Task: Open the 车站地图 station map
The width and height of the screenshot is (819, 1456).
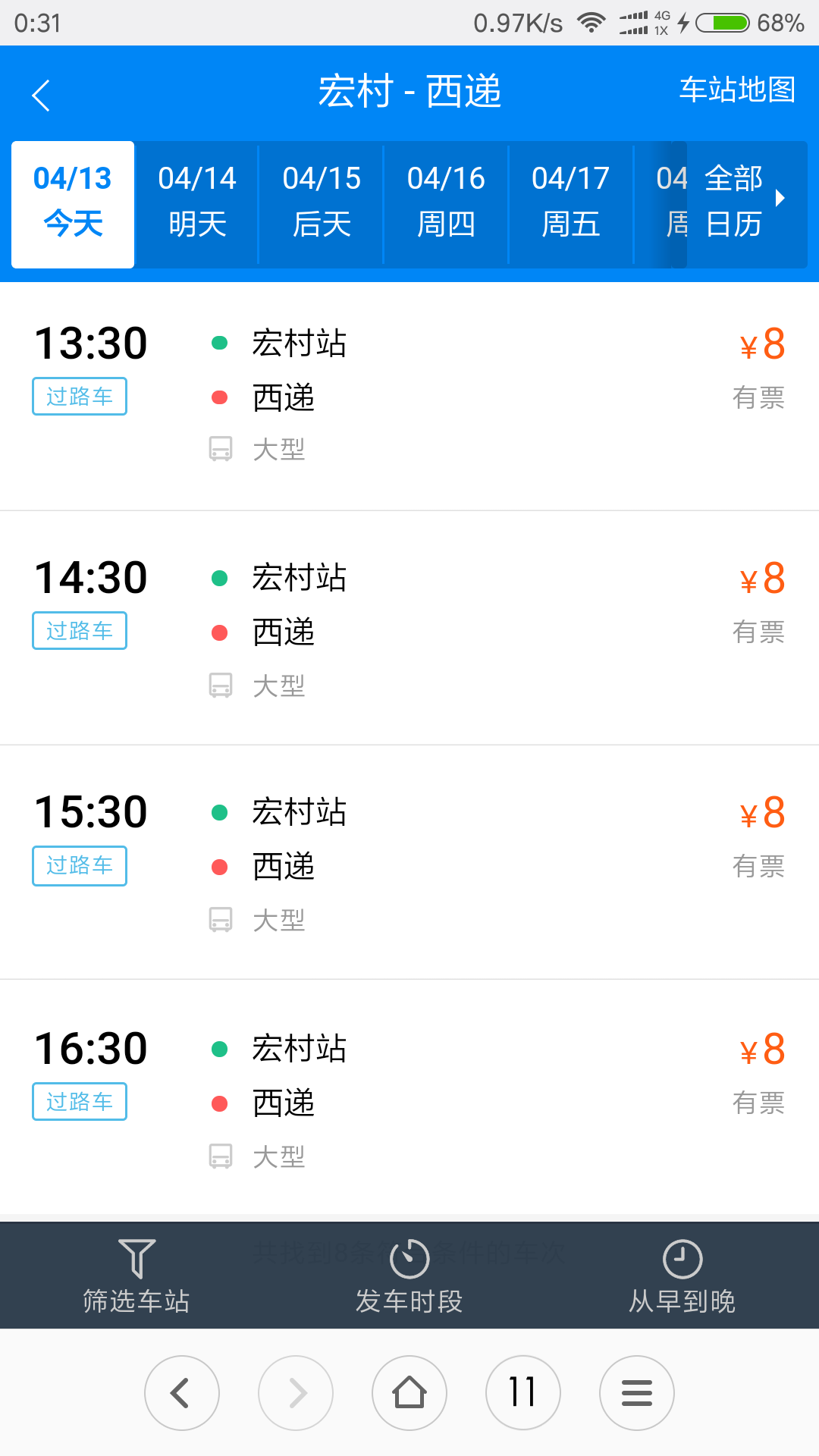Action: [737, 90]
